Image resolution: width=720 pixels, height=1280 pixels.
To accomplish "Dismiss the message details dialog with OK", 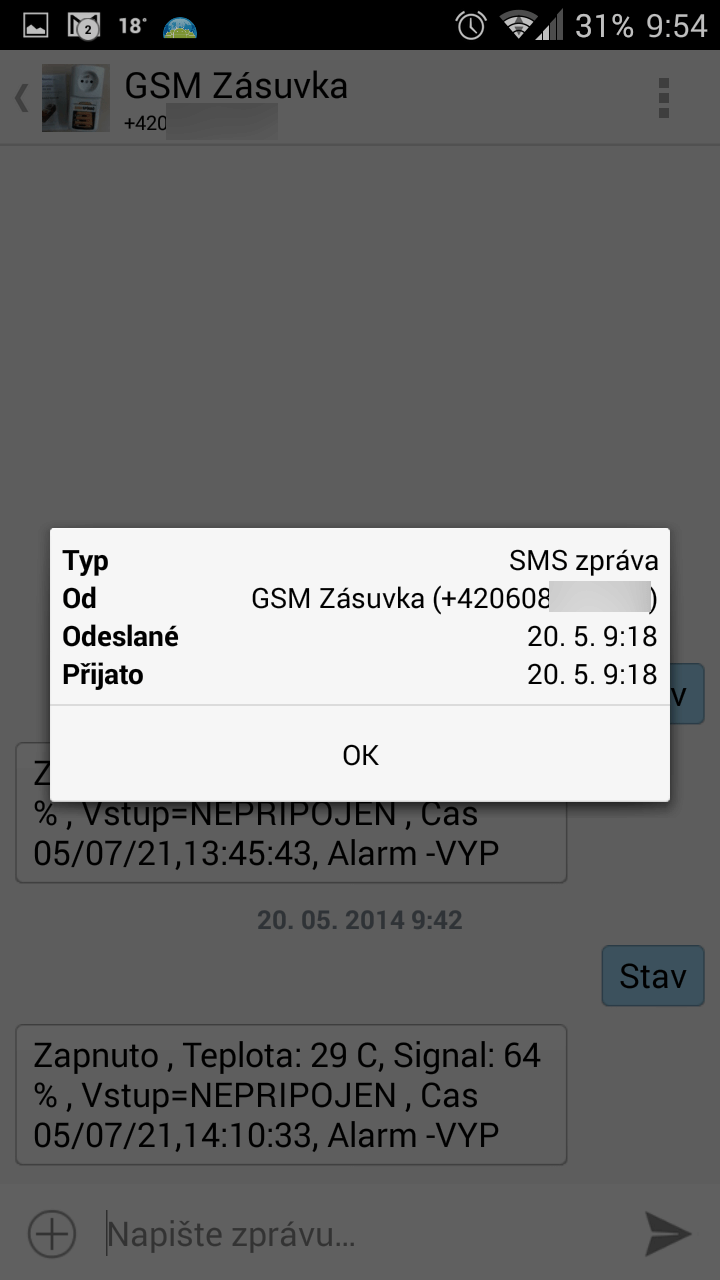I will tap(360, 754).
